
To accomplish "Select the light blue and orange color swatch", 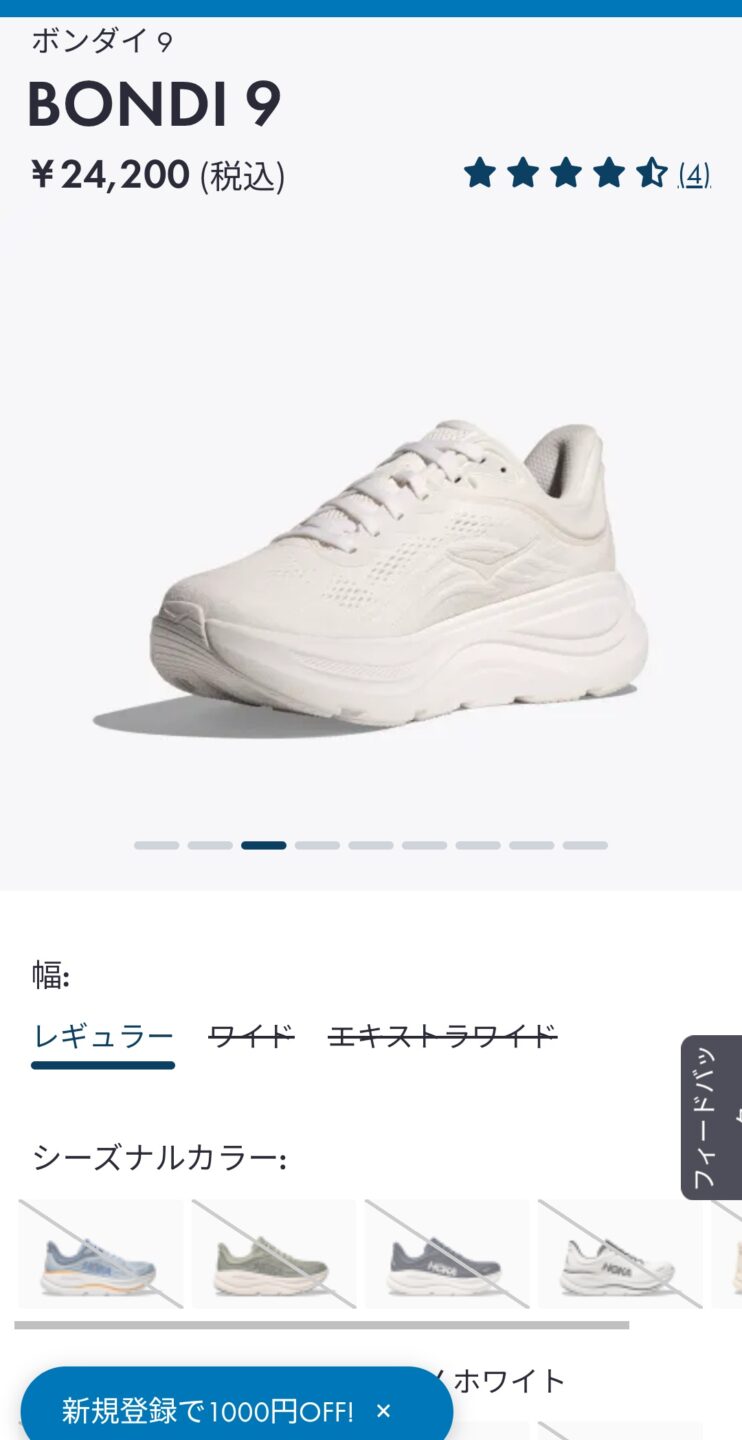I will (100, 1254).
